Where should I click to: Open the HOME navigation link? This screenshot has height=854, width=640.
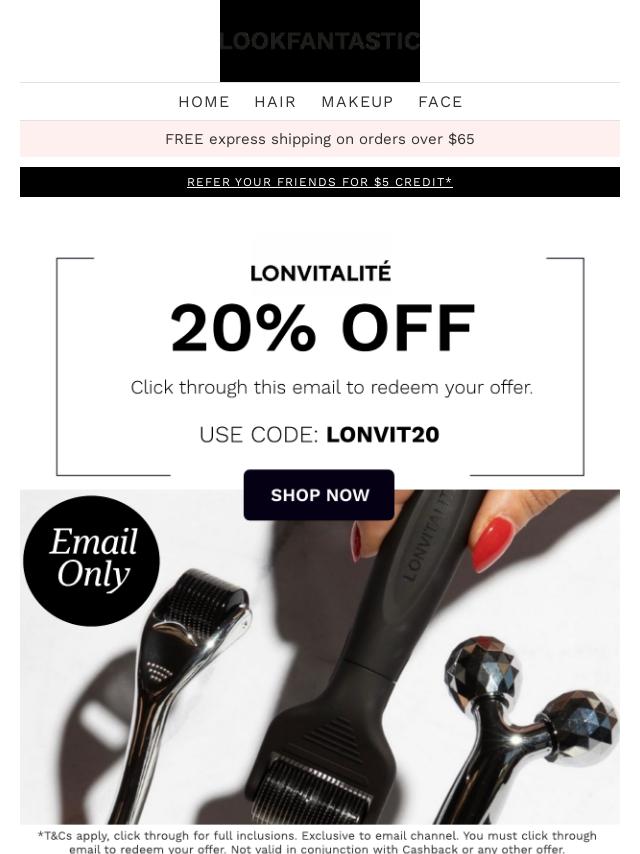click(x=204, y=102)
